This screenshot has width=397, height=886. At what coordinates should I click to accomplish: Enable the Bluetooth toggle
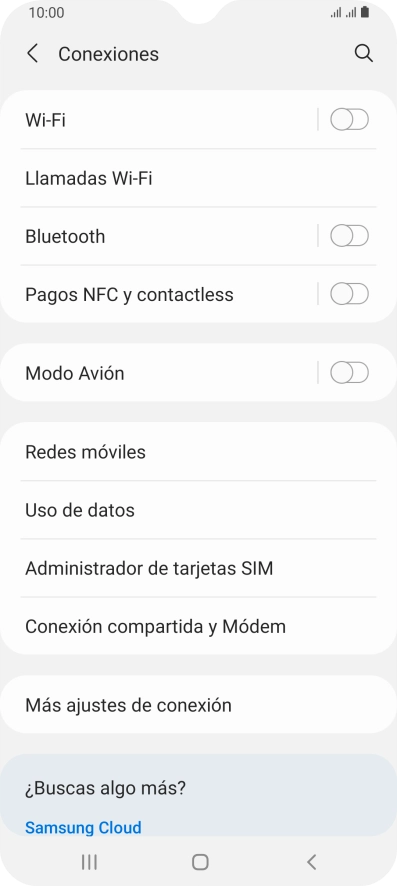pyautogui.click(x=349, y=236)
